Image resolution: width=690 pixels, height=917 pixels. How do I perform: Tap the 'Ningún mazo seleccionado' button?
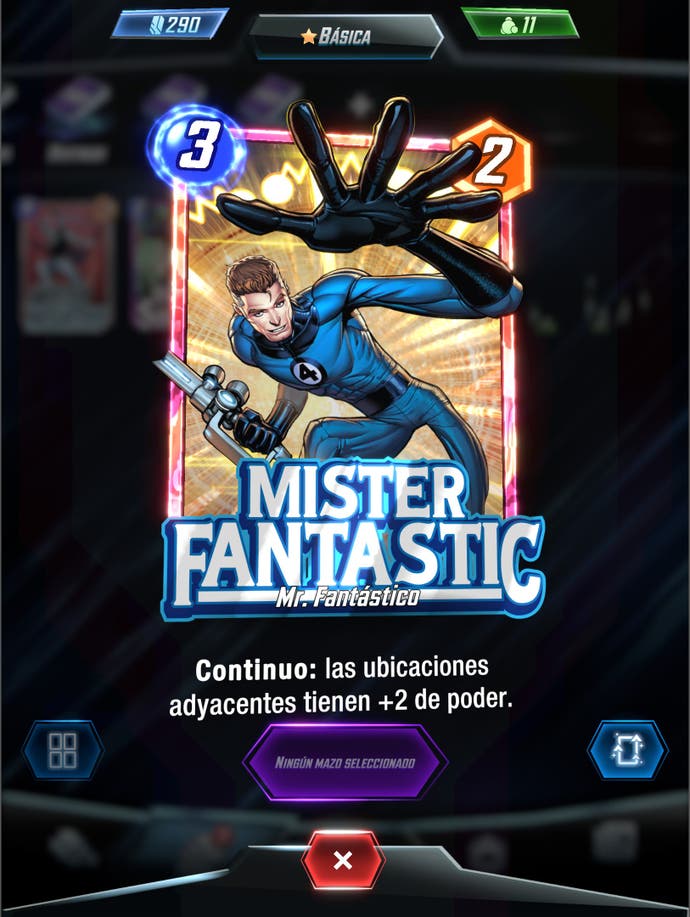tap(345, 763)
